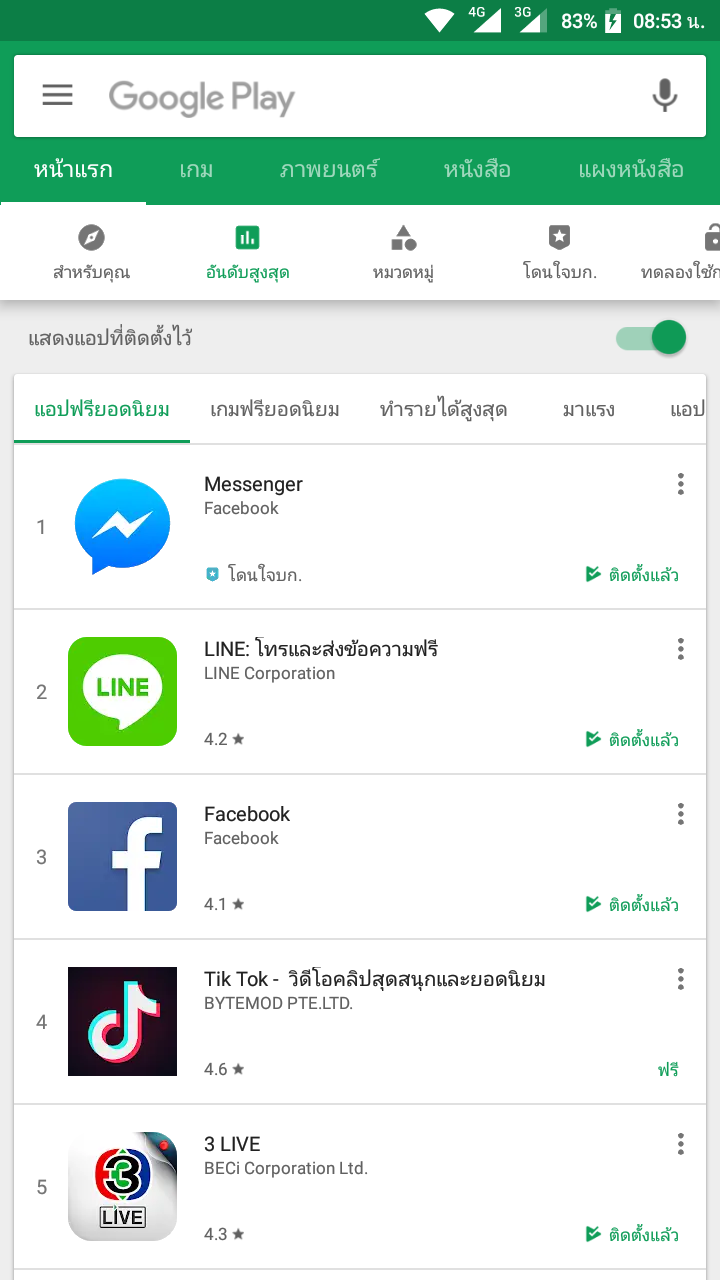
Task: Toggle off แสดงแอปที่ติดตั้งไว้ switch
Action: 651,338
